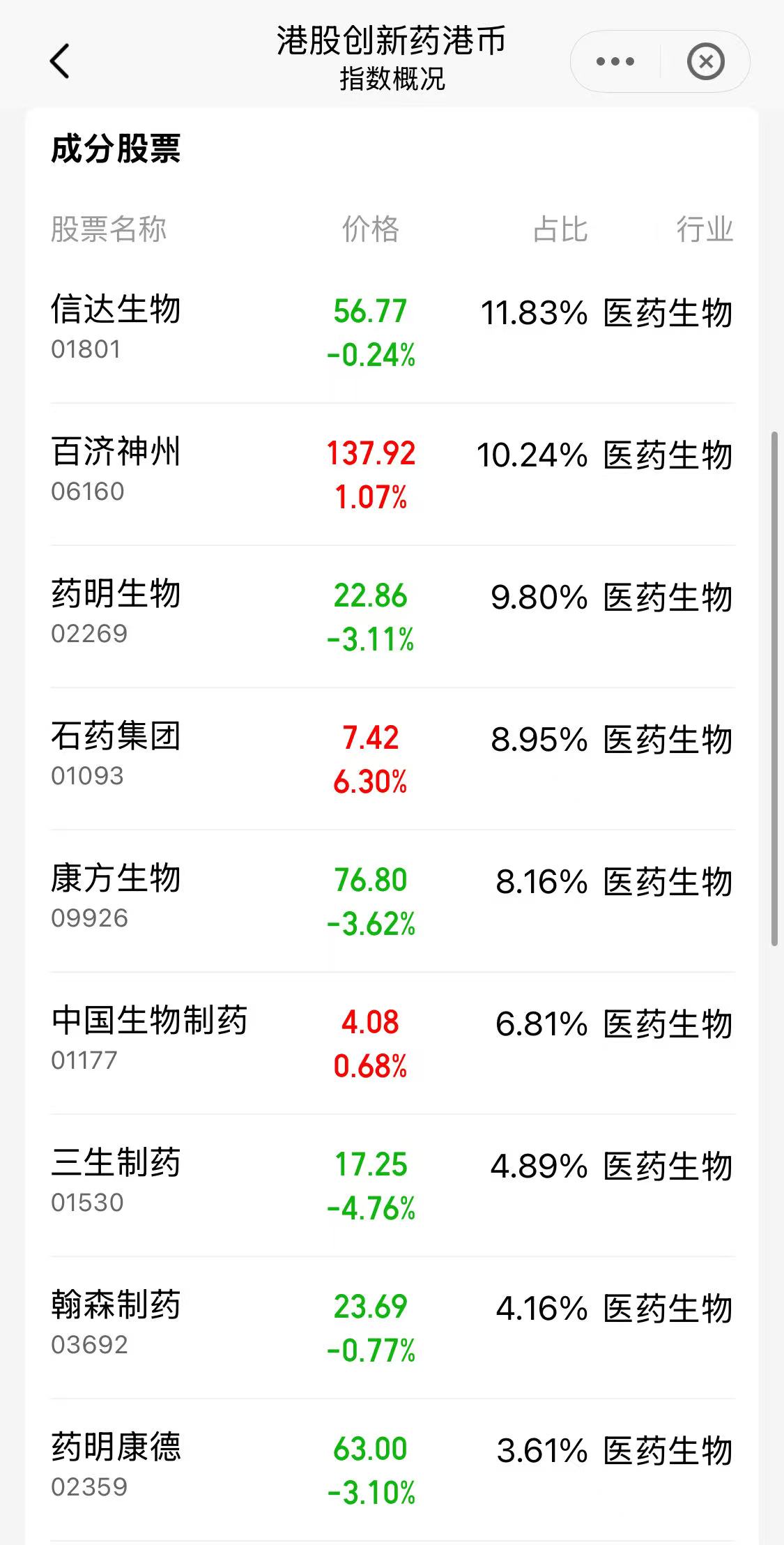View the 石药集团 01093 stock row

pos(392,759)
